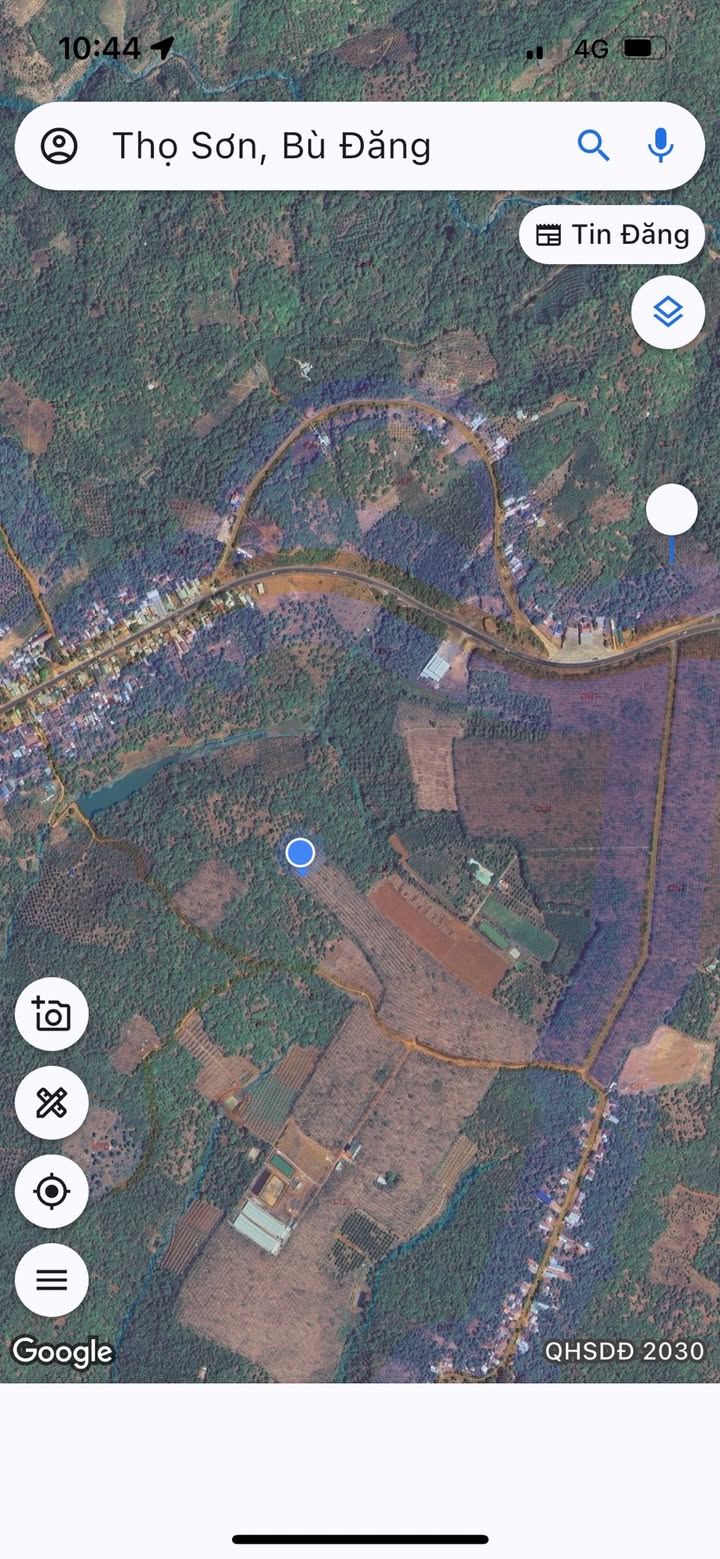
Task: Open the map layers selector
Action: coord(668,313)
